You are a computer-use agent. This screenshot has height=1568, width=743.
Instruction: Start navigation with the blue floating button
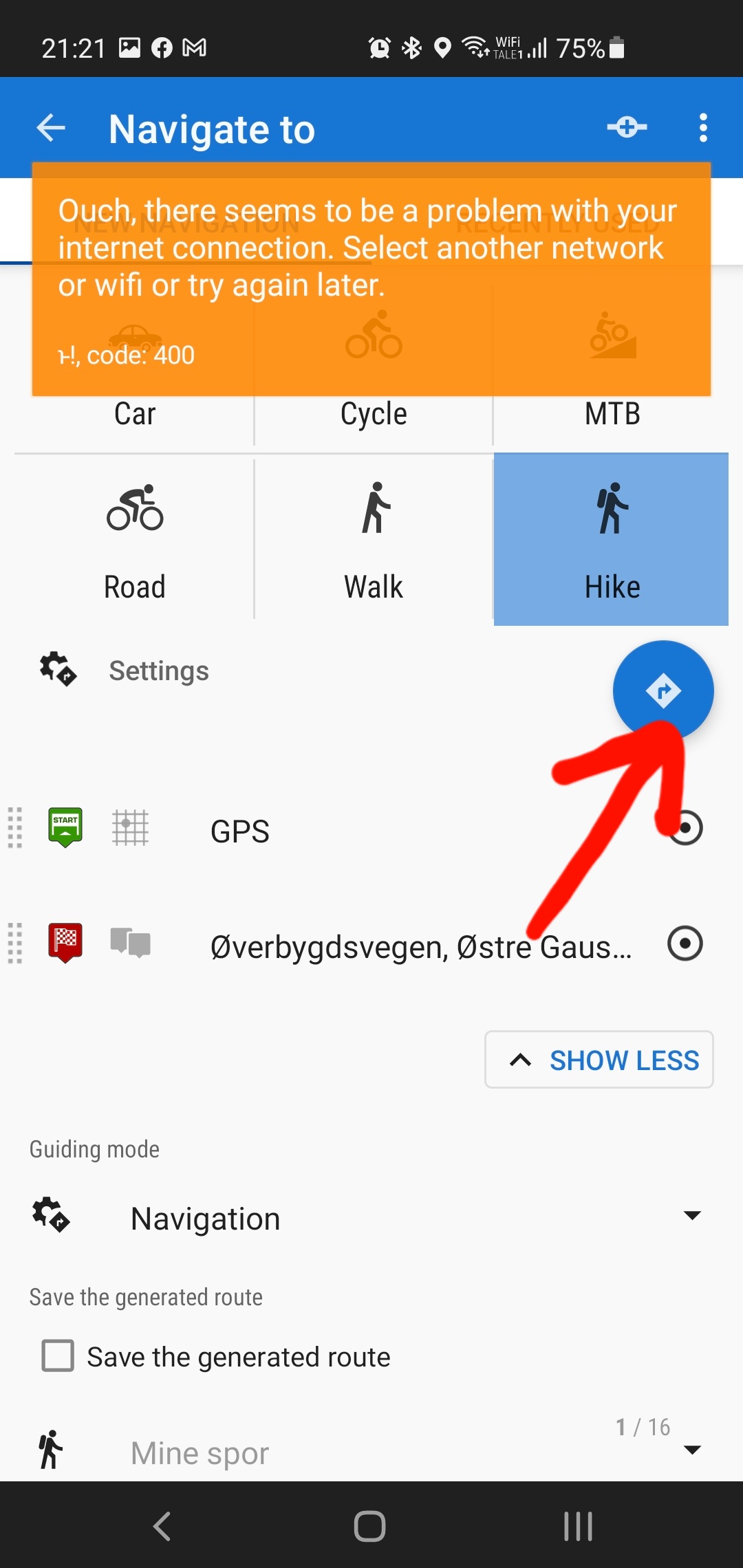(x=663, y=690)
